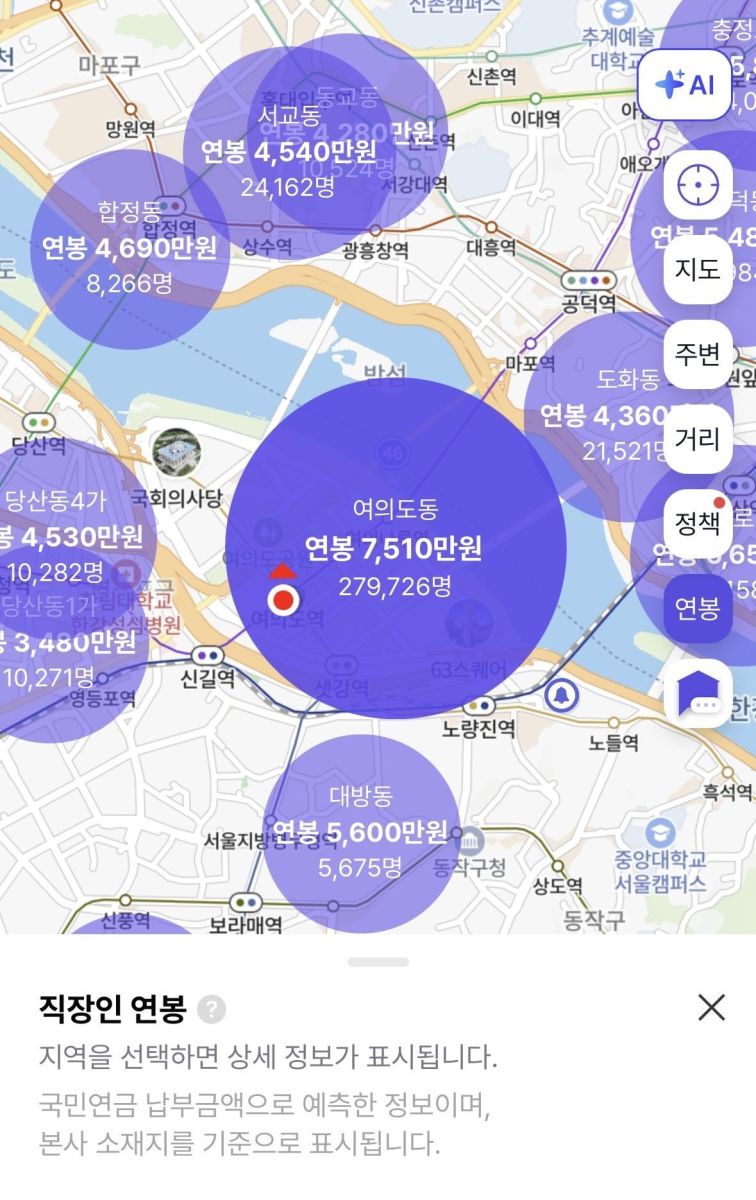The width and height of the screenshot is (756, 1200).
Task: Open the 지도 map type option
Action: (x=697, y=269)
